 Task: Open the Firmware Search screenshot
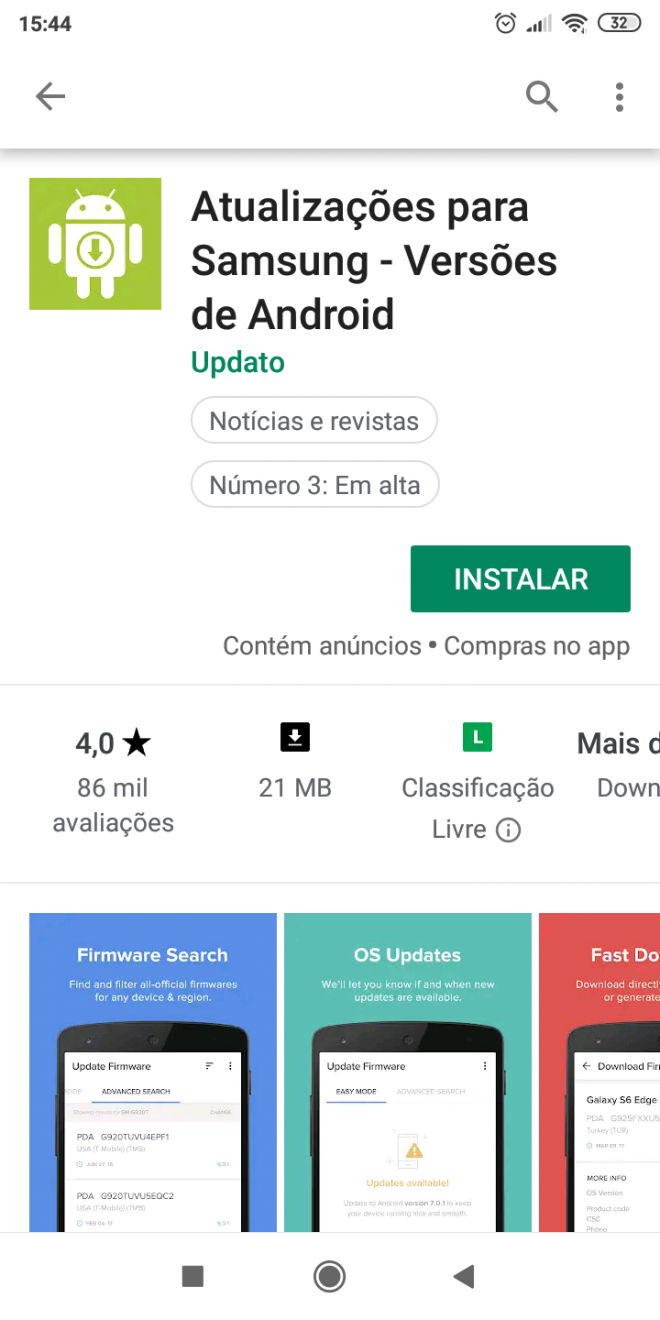pos(153,1072)
